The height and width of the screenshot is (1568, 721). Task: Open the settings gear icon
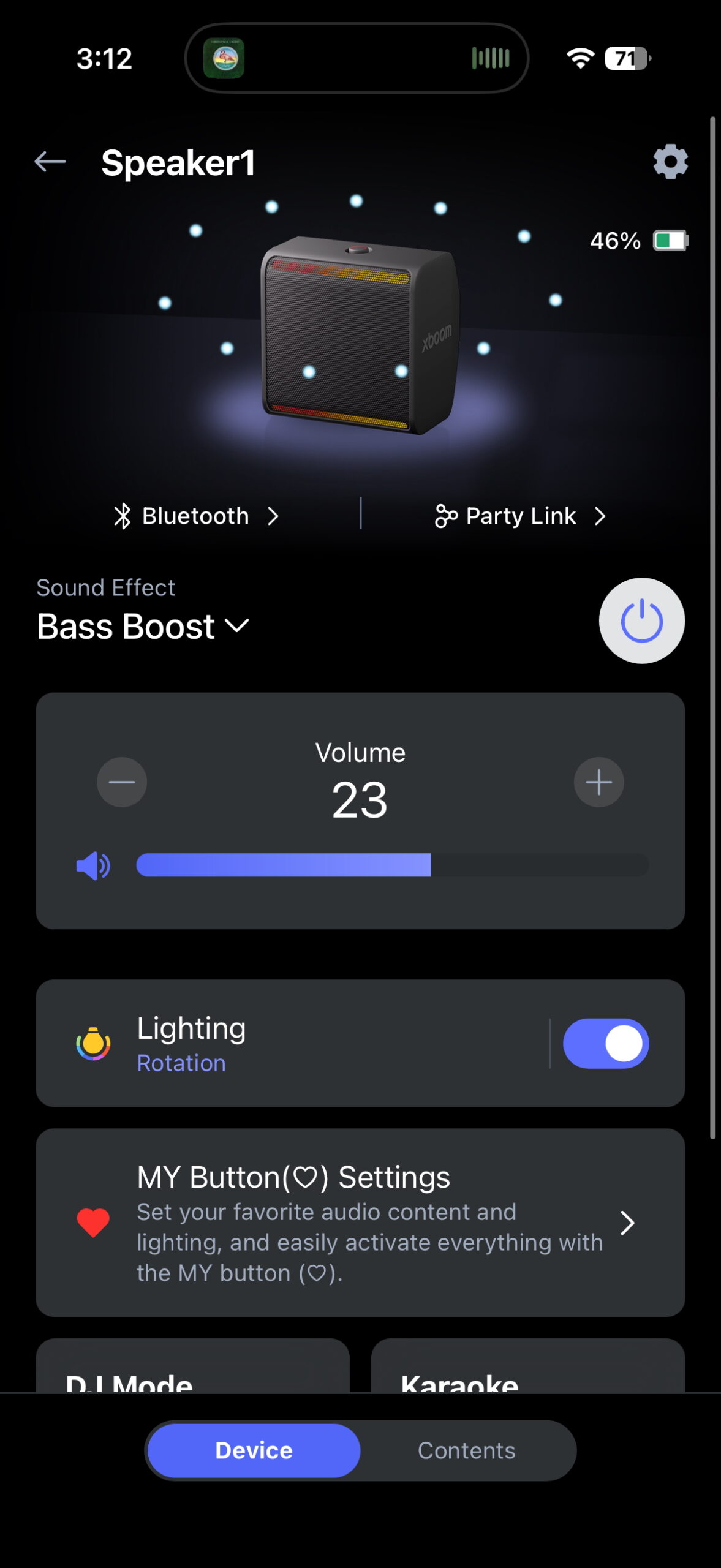pyautogui.click(x=670, y=162)
